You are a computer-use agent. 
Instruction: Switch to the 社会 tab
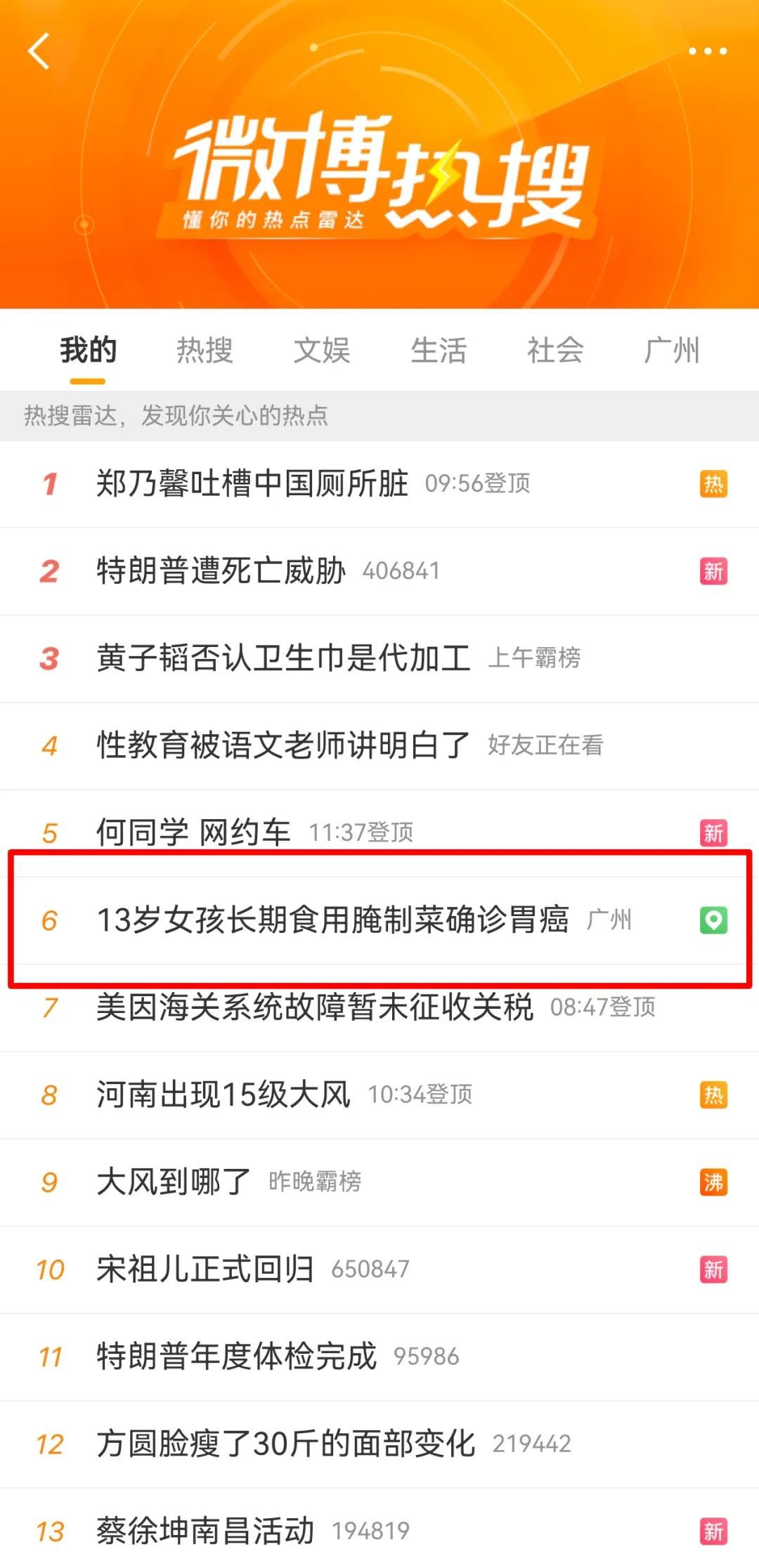pyautogui.click(x=555, y=350)
